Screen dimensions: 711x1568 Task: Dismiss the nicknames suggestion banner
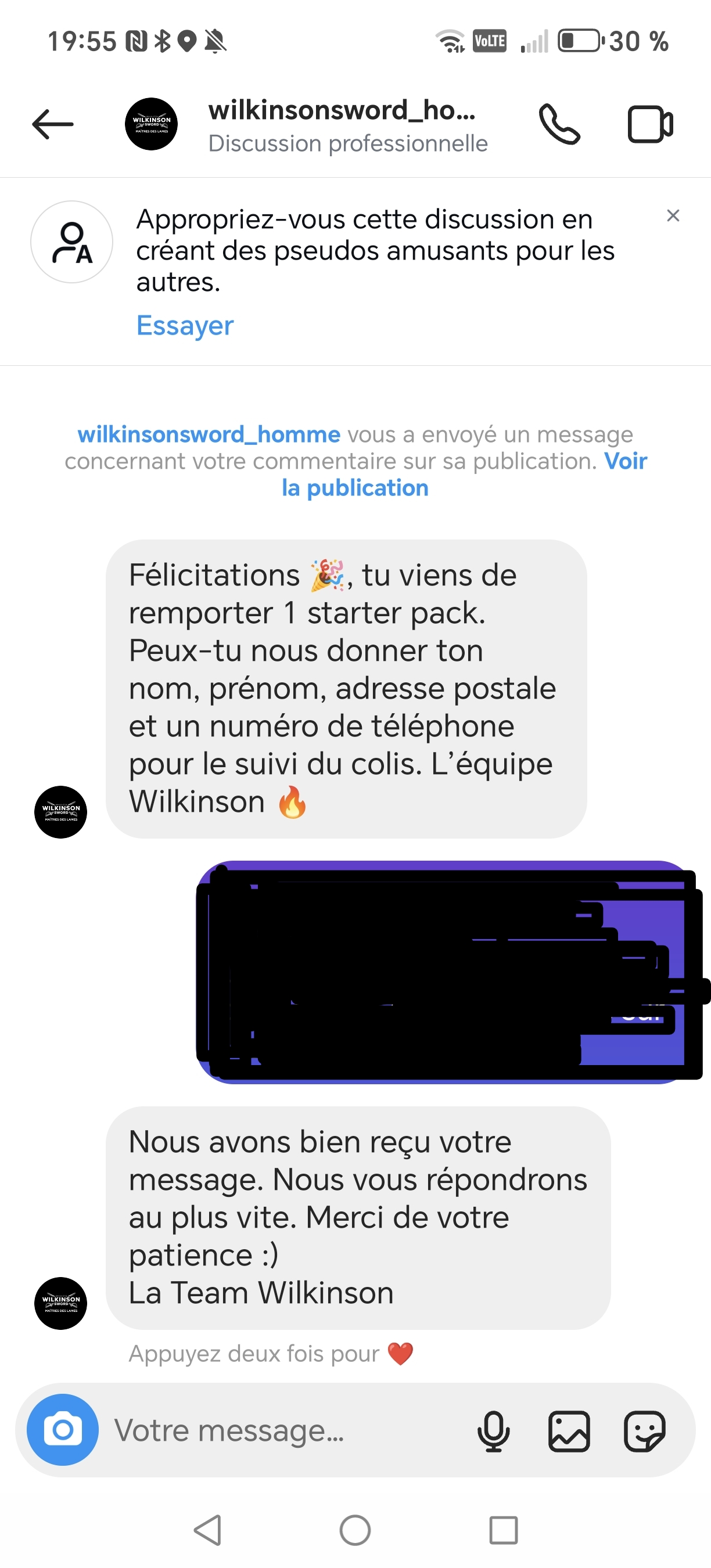tap(673, 215)
